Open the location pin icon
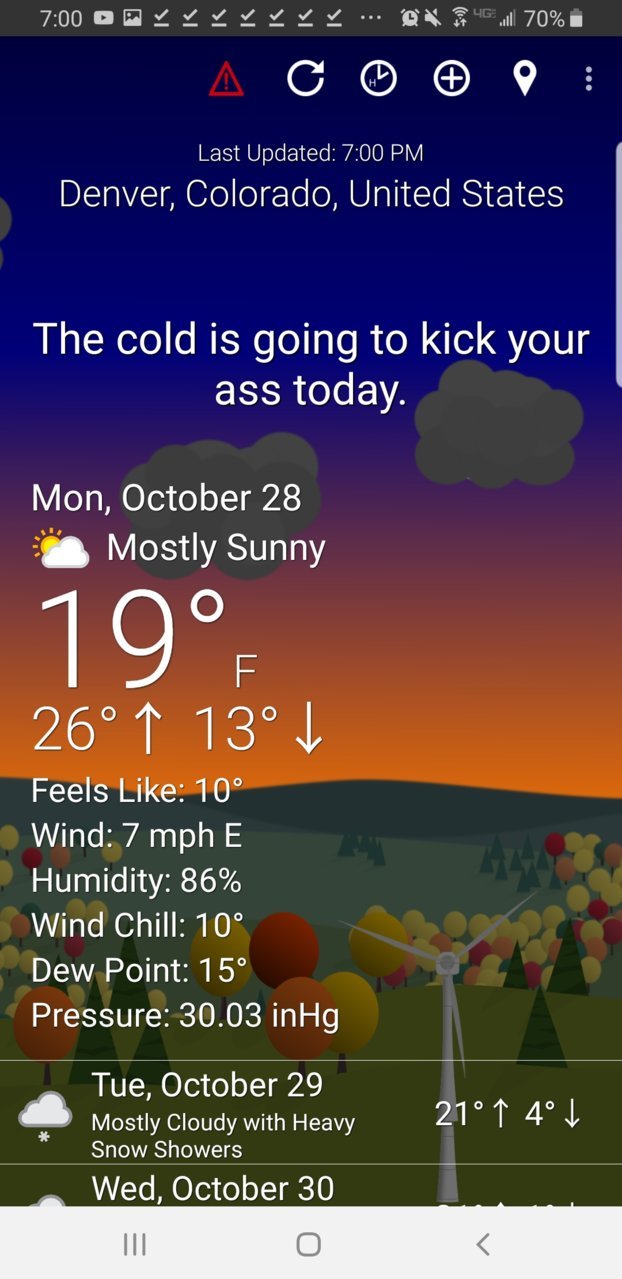The image size is (622, 1279). click(524, 78)
